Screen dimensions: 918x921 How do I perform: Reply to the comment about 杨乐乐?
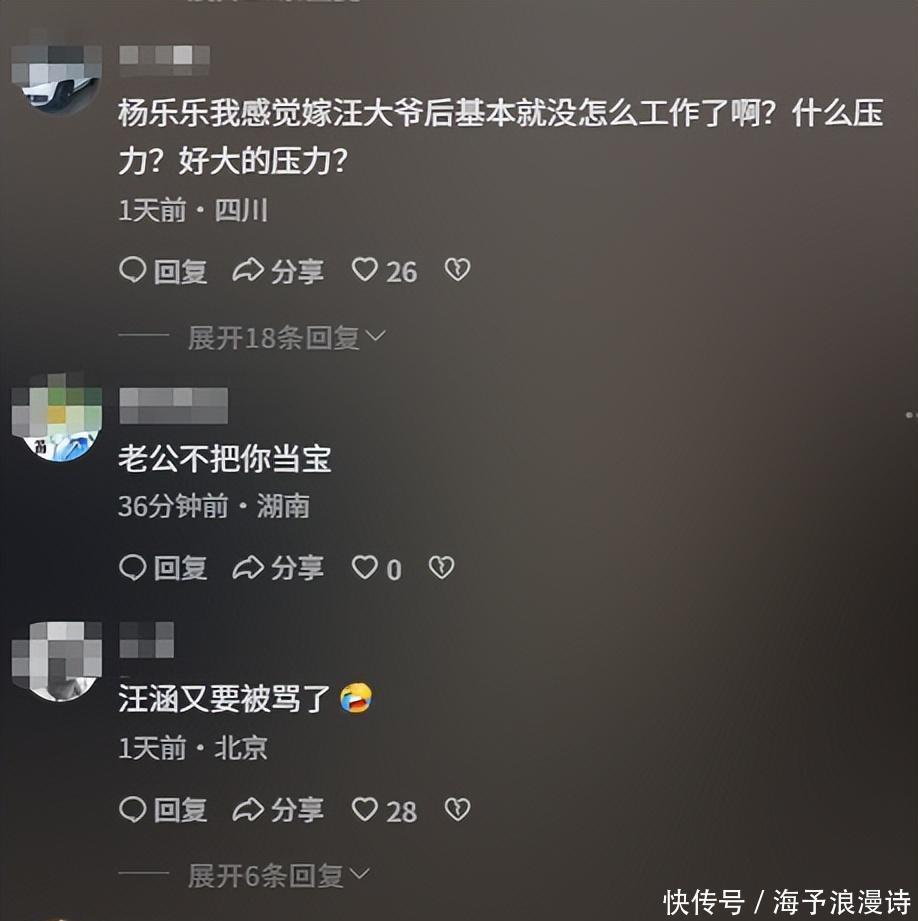tap(163, 271)
